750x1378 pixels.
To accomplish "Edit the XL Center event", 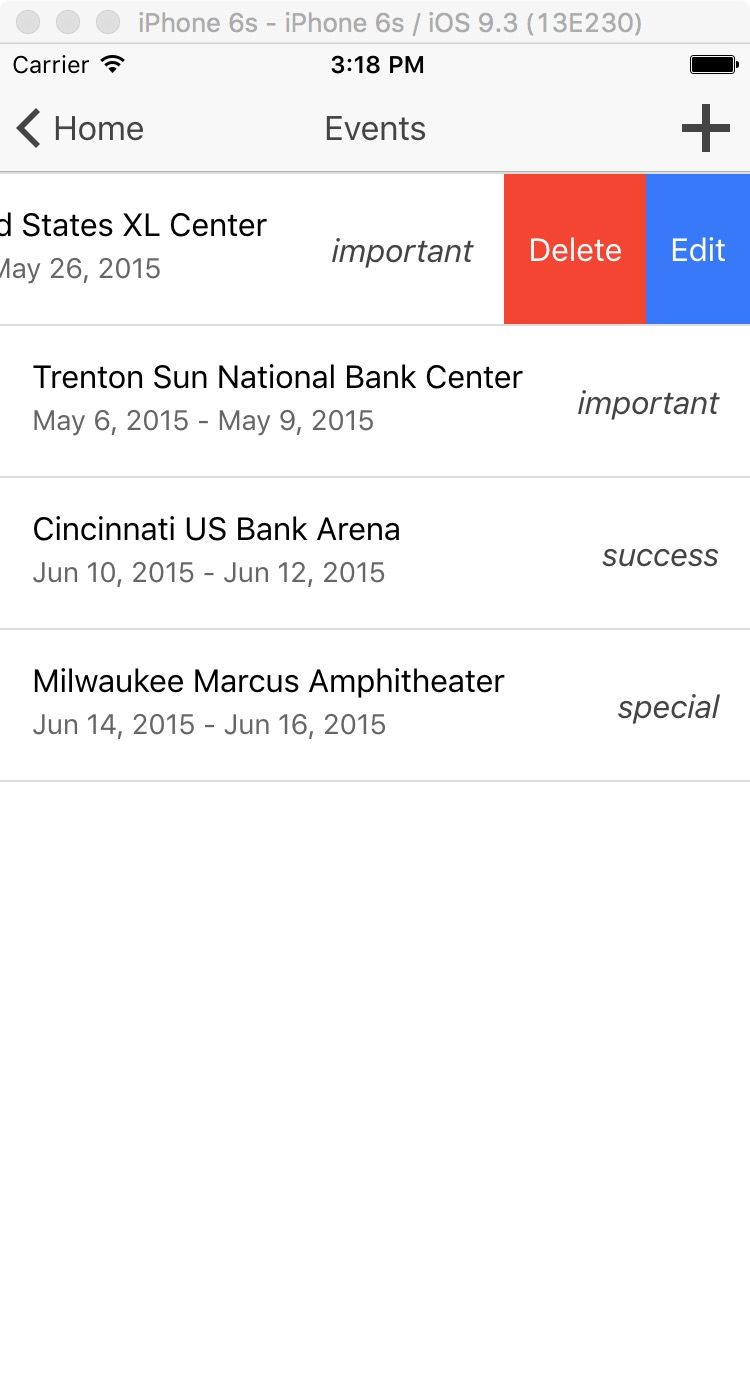I will coord(698,249).
